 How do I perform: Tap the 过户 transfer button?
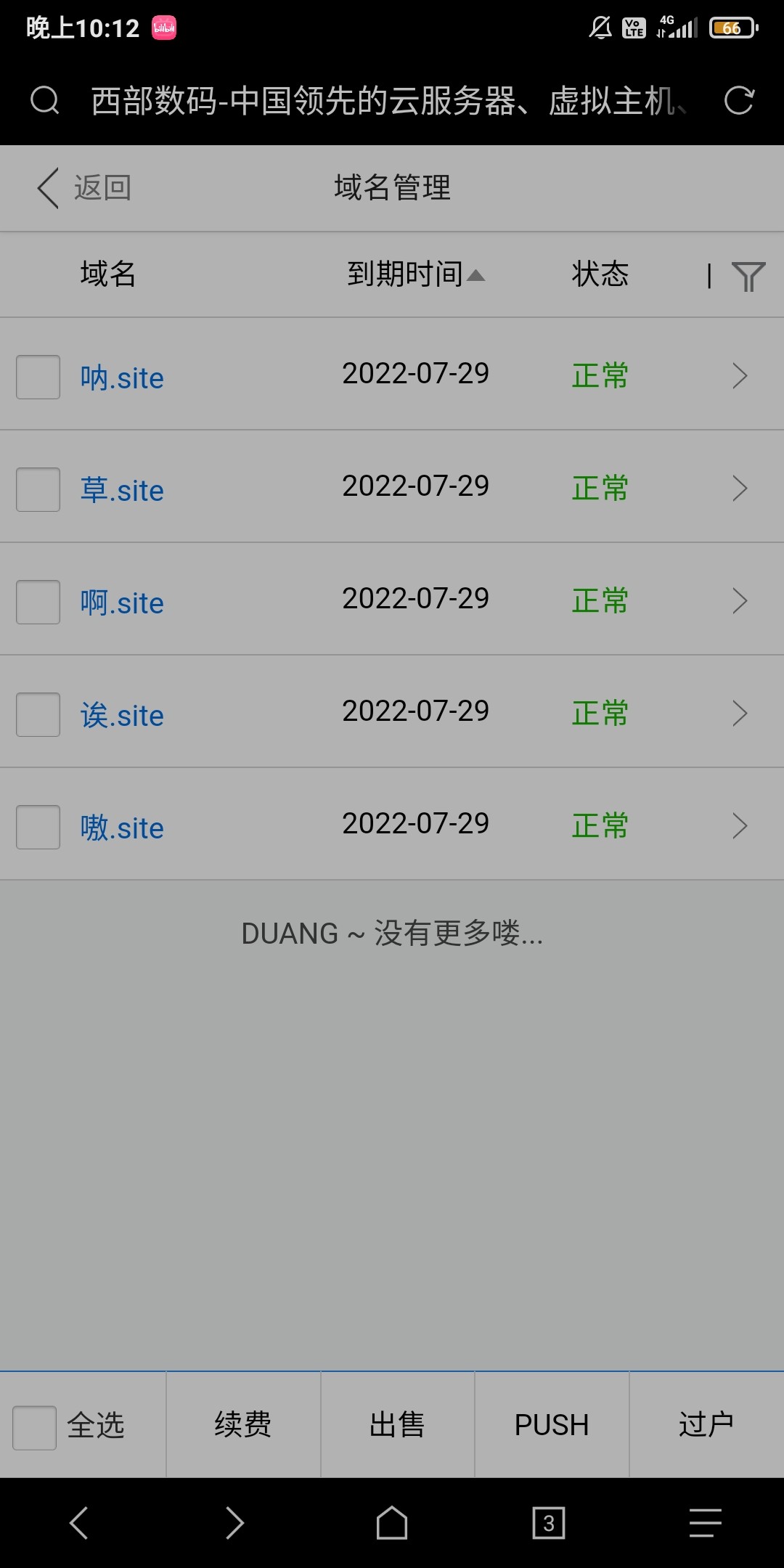(706, 1424)
